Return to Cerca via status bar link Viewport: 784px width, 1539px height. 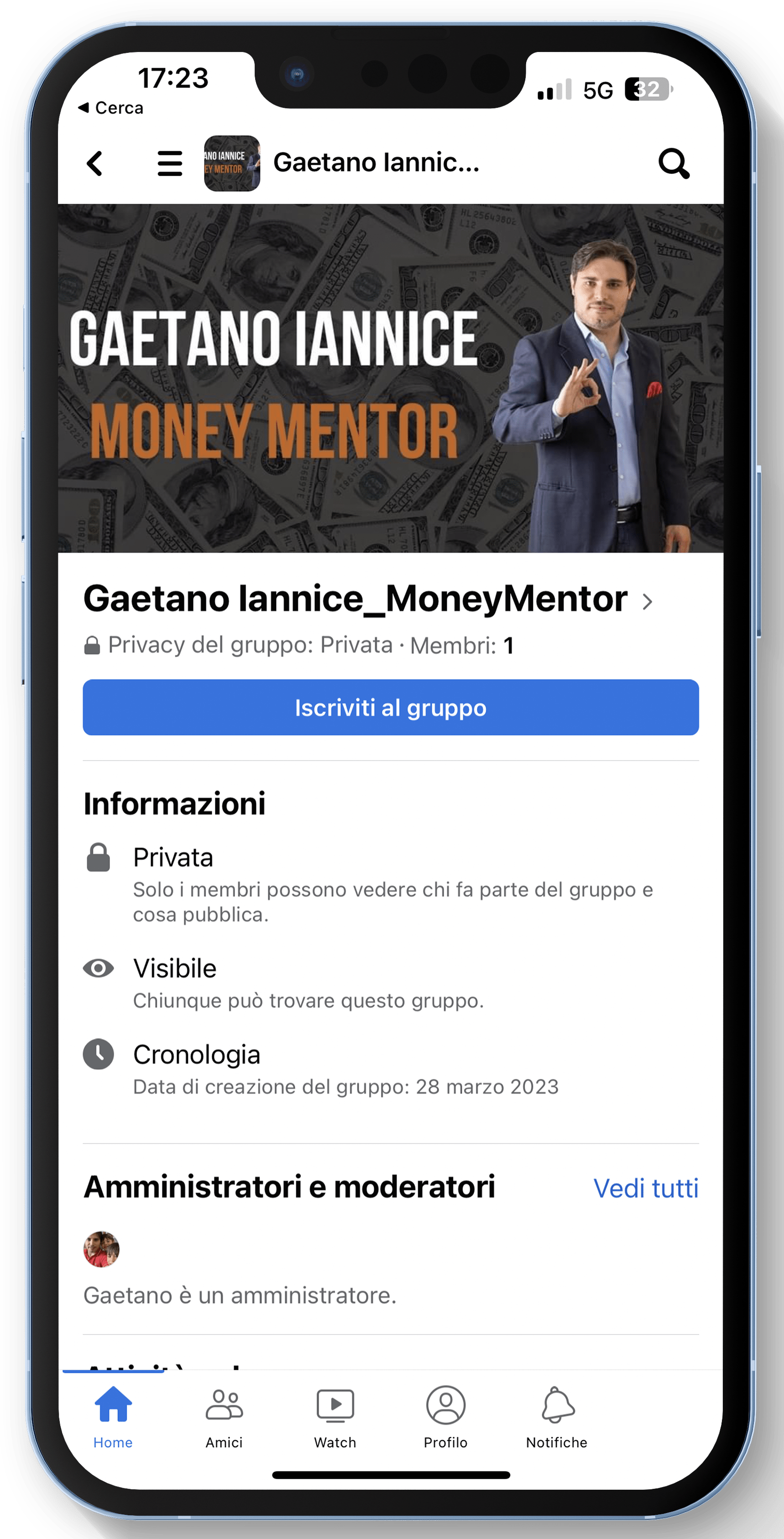[x=111, y=108]
